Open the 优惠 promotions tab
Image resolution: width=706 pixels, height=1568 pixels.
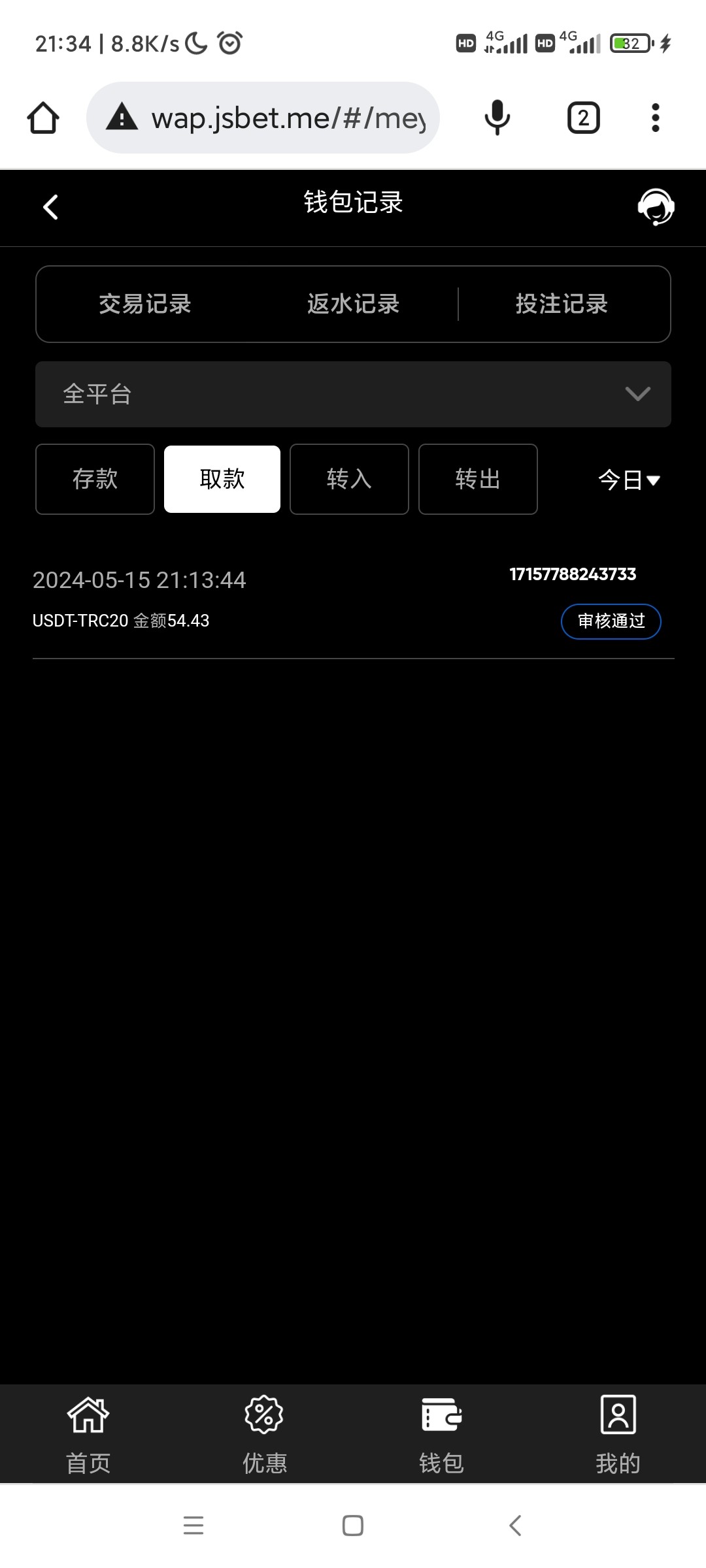[265, 1435]
